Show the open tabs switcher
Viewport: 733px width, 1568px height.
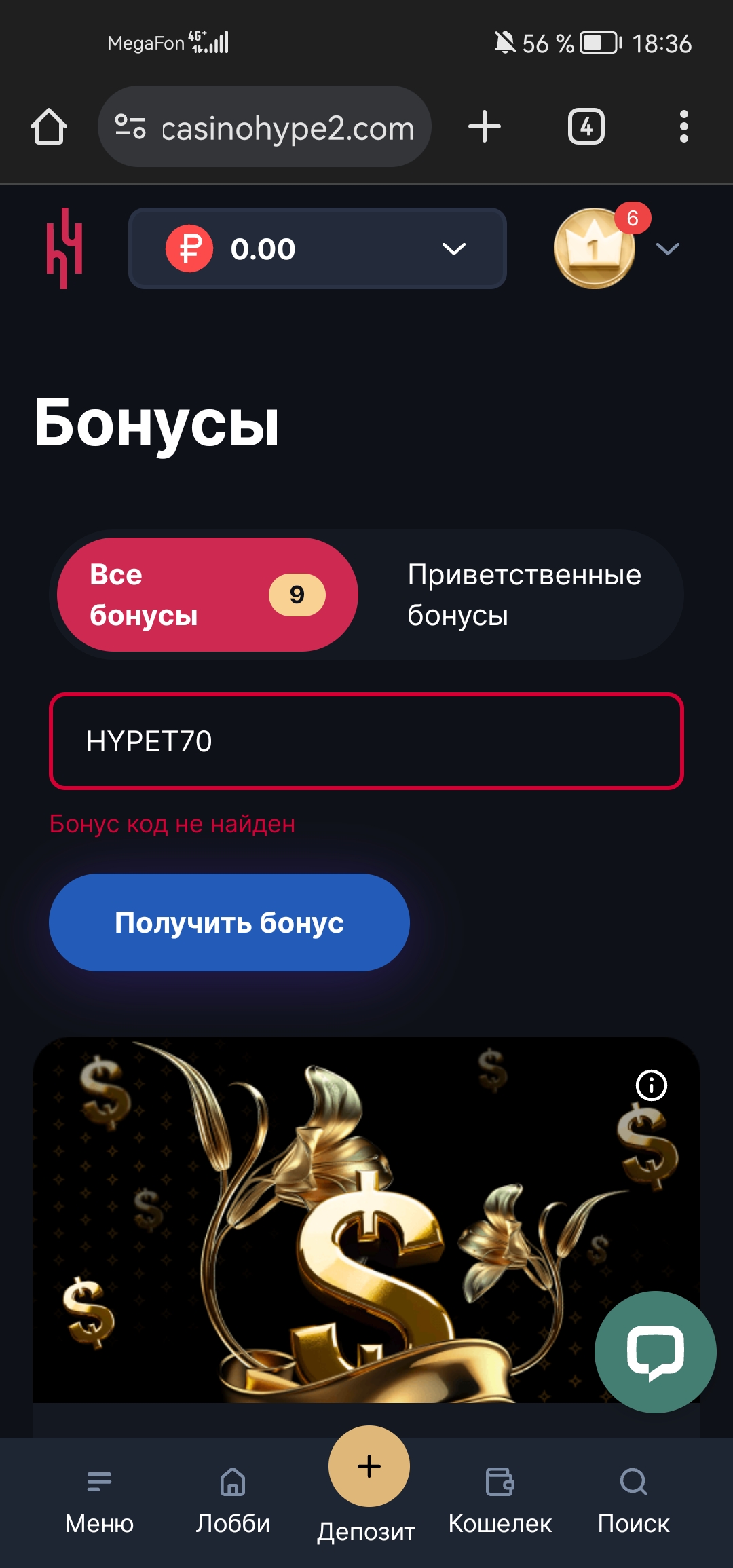point(586,127)
